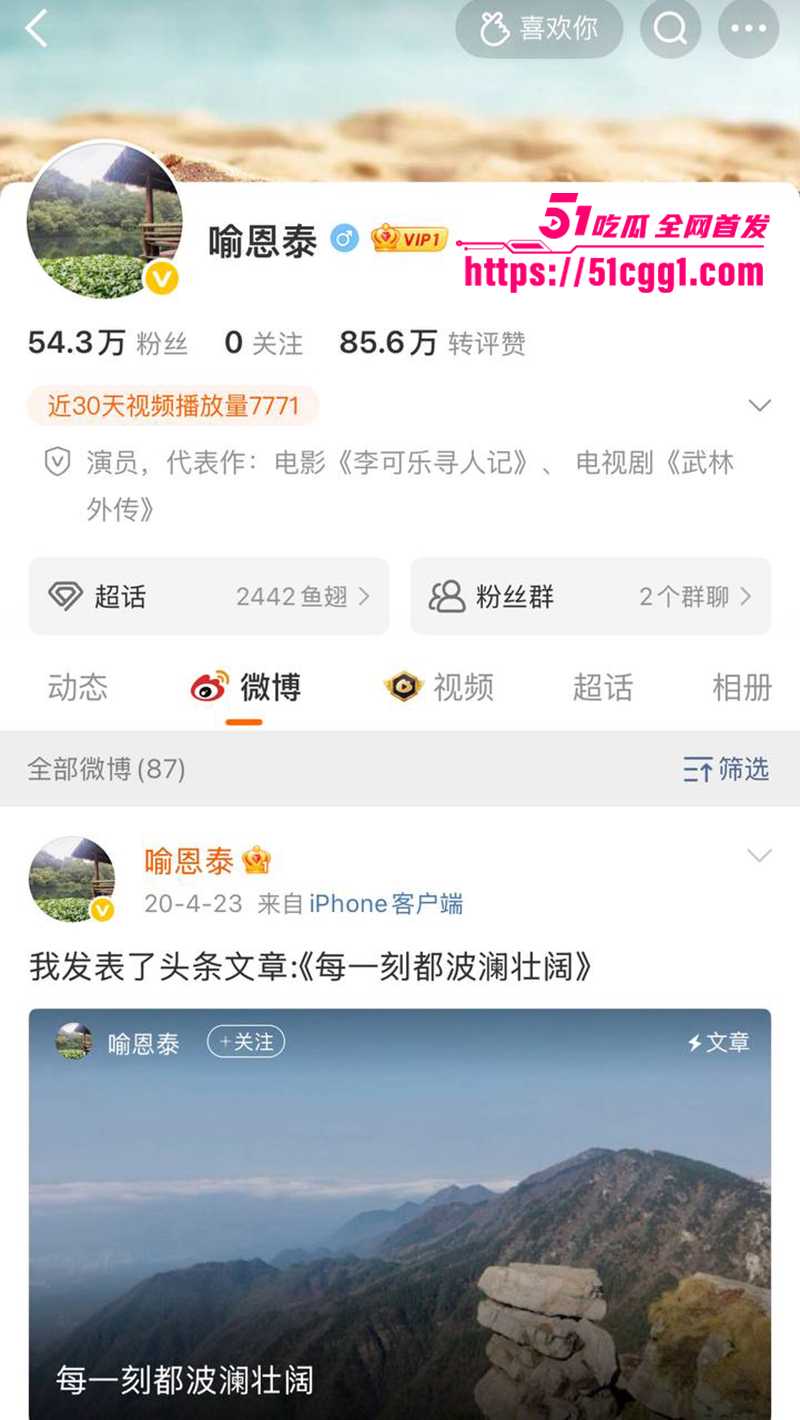Open the 筛选 filter icon
800x1420 pixels.
700,769
